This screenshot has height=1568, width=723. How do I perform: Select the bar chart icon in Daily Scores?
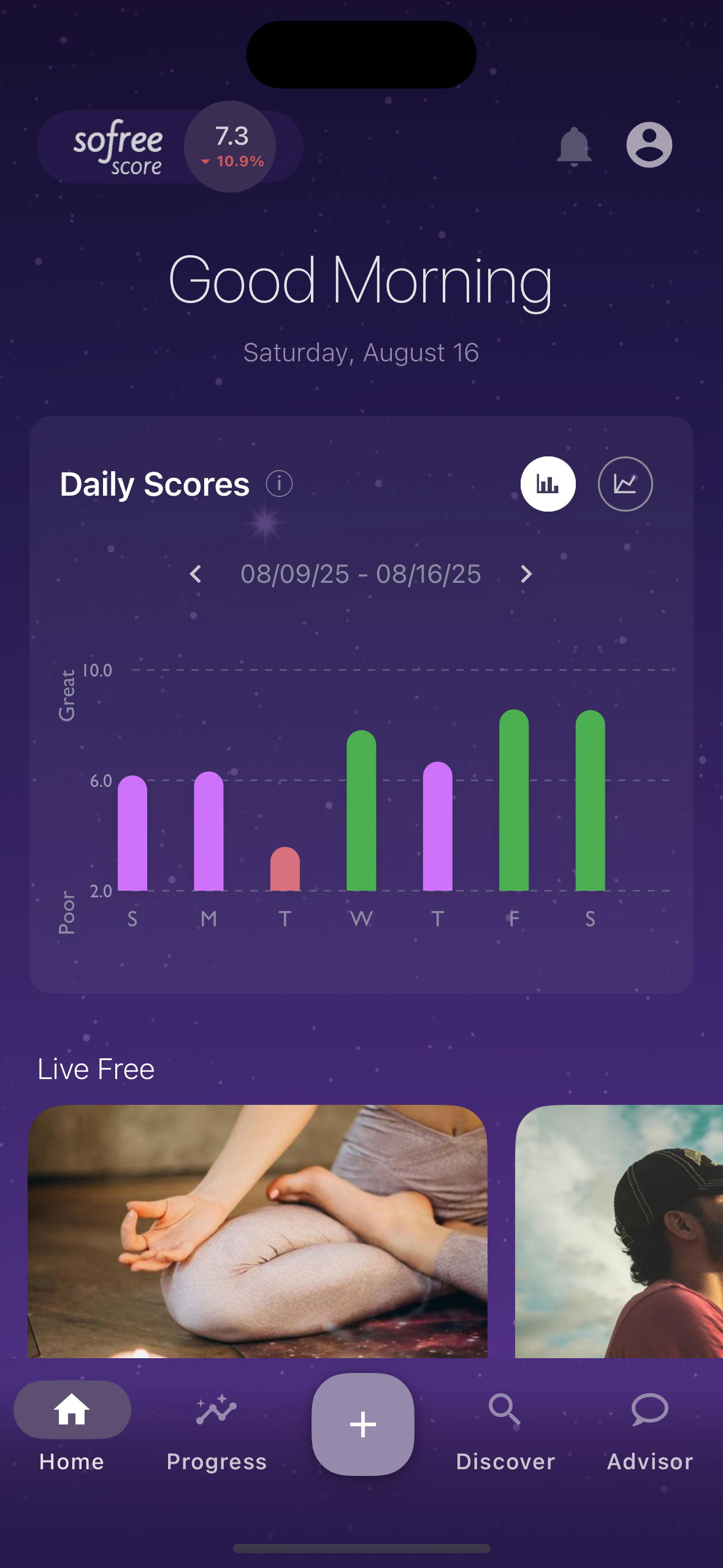point(548,483)
